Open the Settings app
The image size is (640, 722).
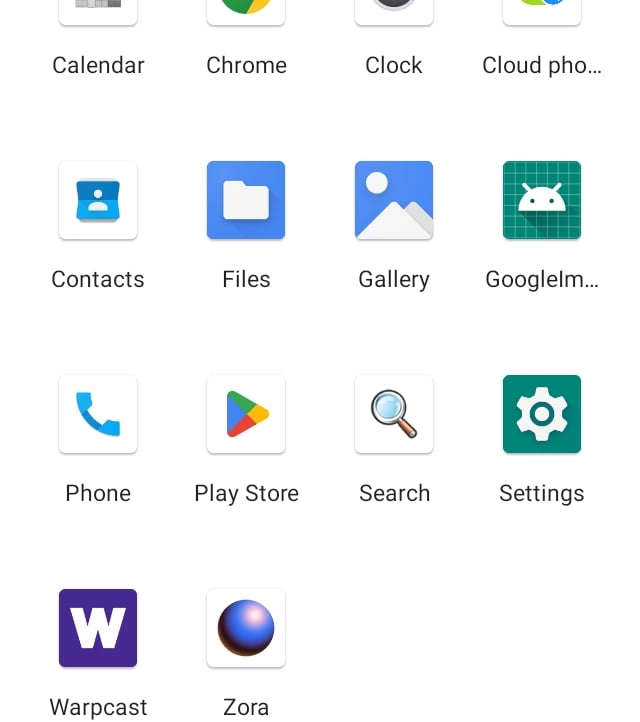[542, 415]
